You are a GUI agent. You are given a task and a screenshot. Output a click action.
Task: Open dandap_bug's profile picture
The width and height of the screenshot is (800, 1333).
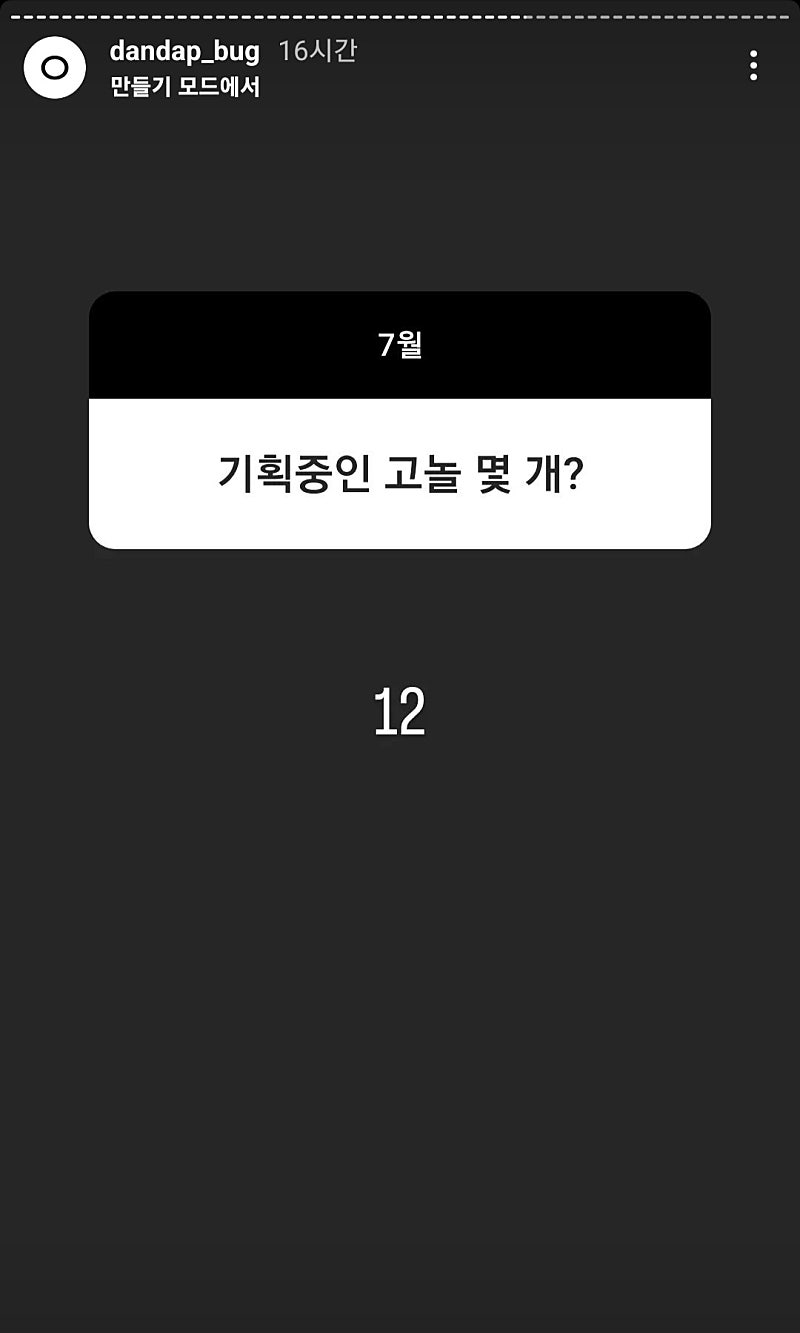pos(55,68)
